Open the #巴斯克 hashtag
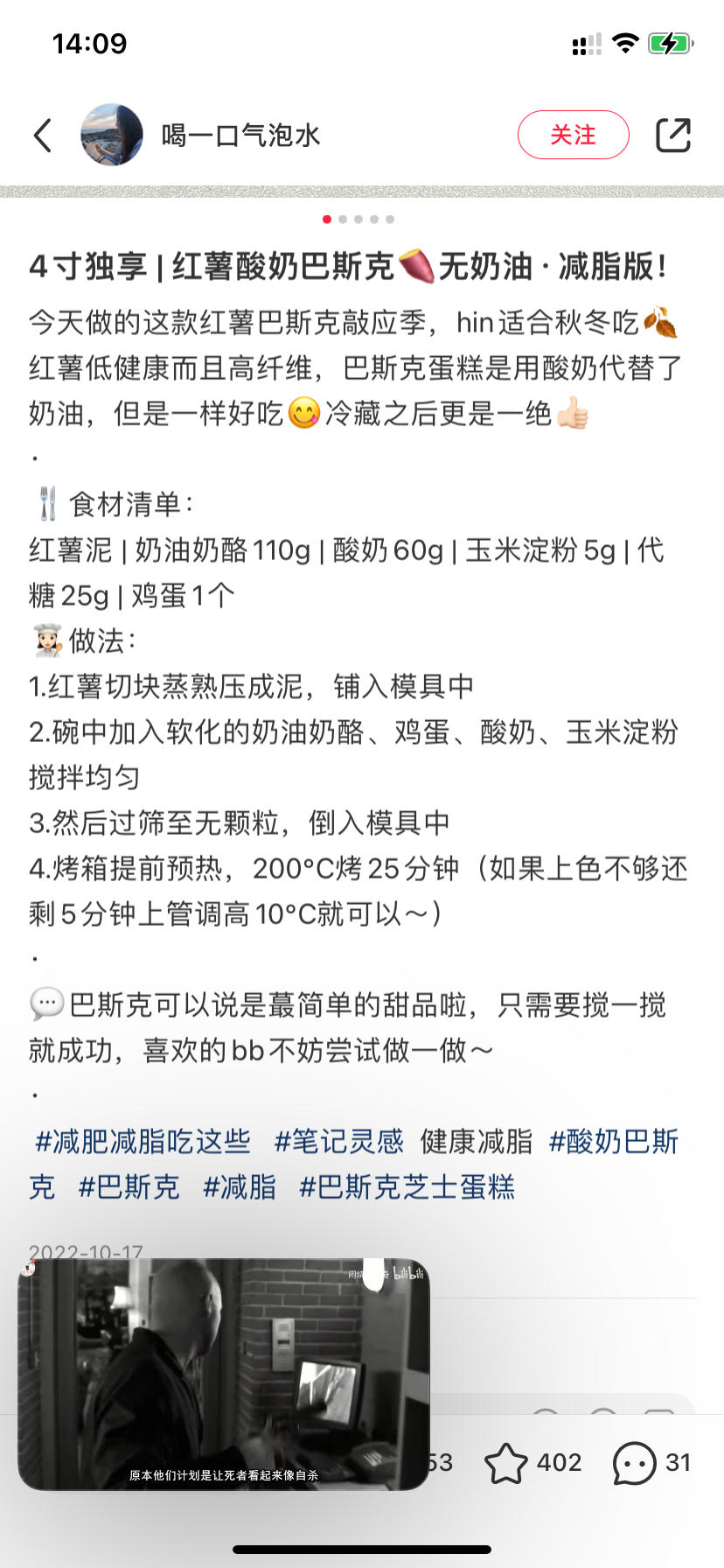Screen dimensions: 724x1568 point(129,1187)
